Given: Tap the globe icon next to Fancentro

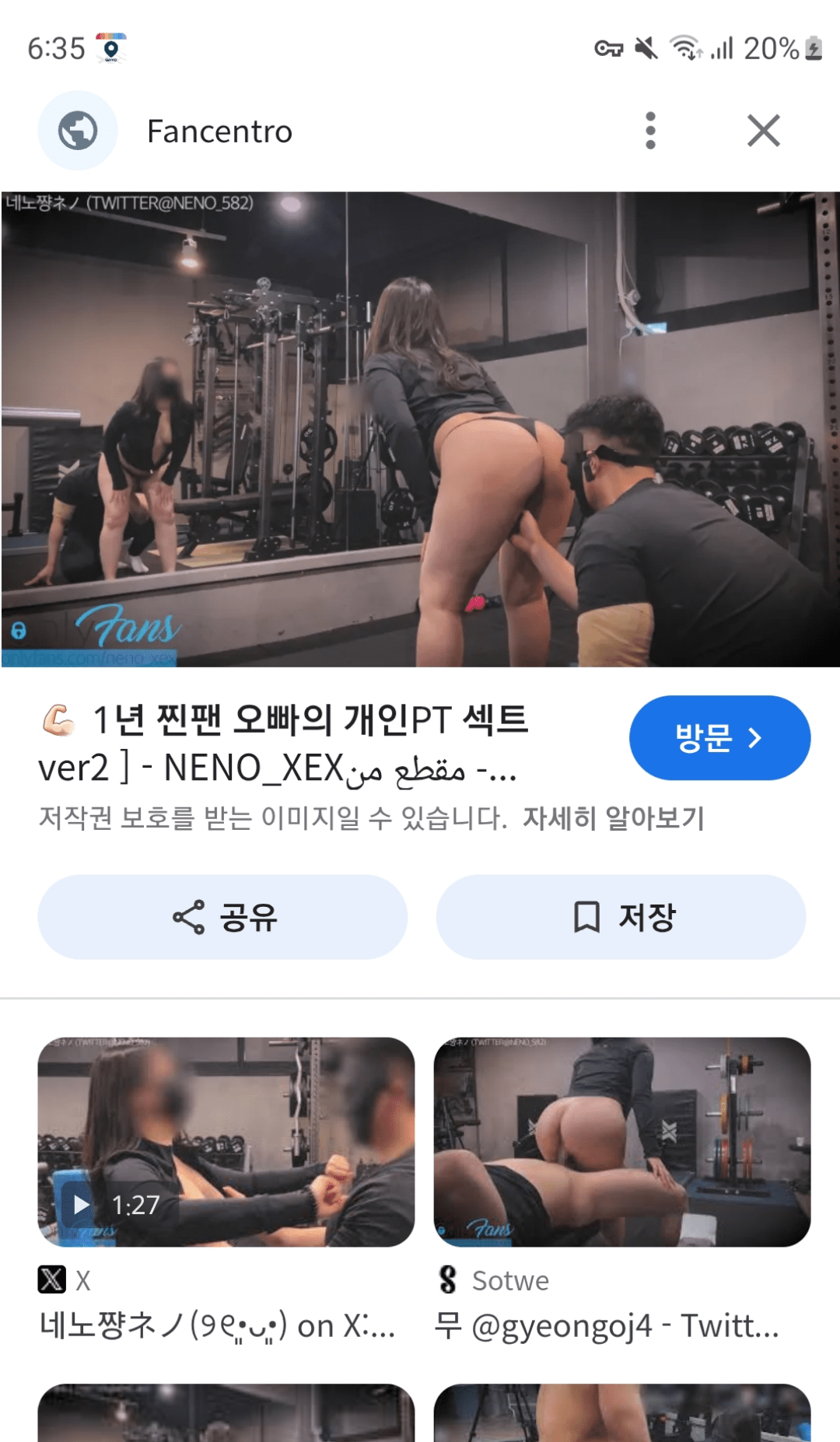Looking at the screenshot, I should 78,131.
